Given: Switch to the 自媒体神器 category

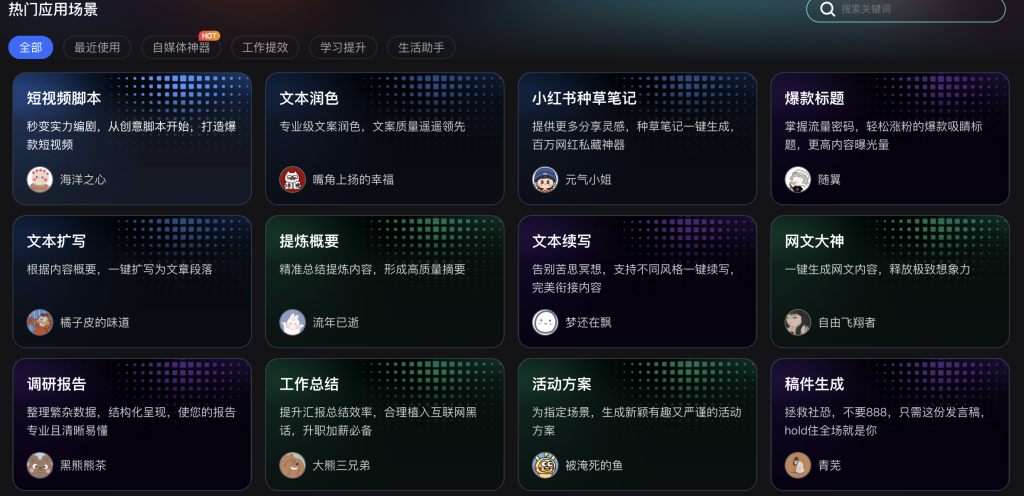Looking at the screenshot, I should (181, 47).
